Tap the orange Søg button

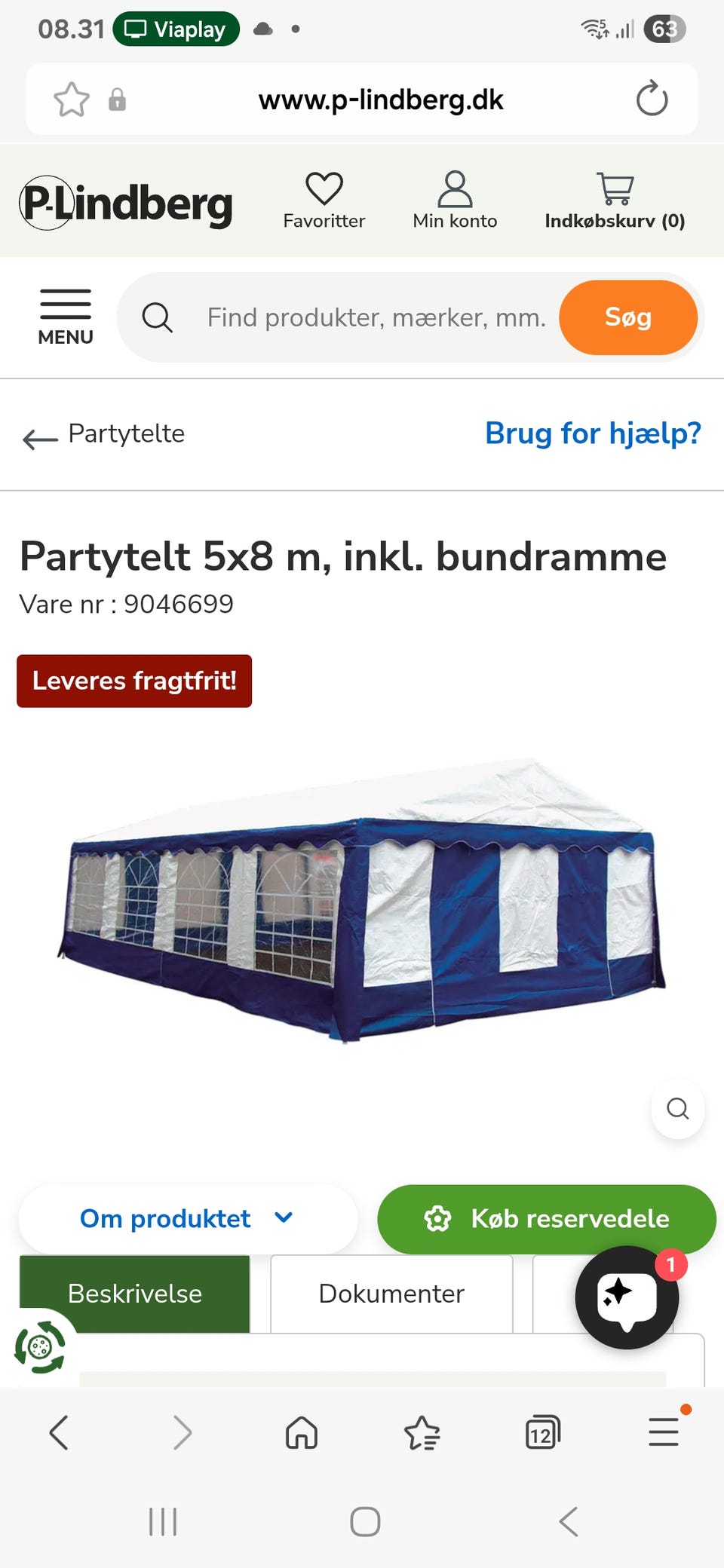627,317
